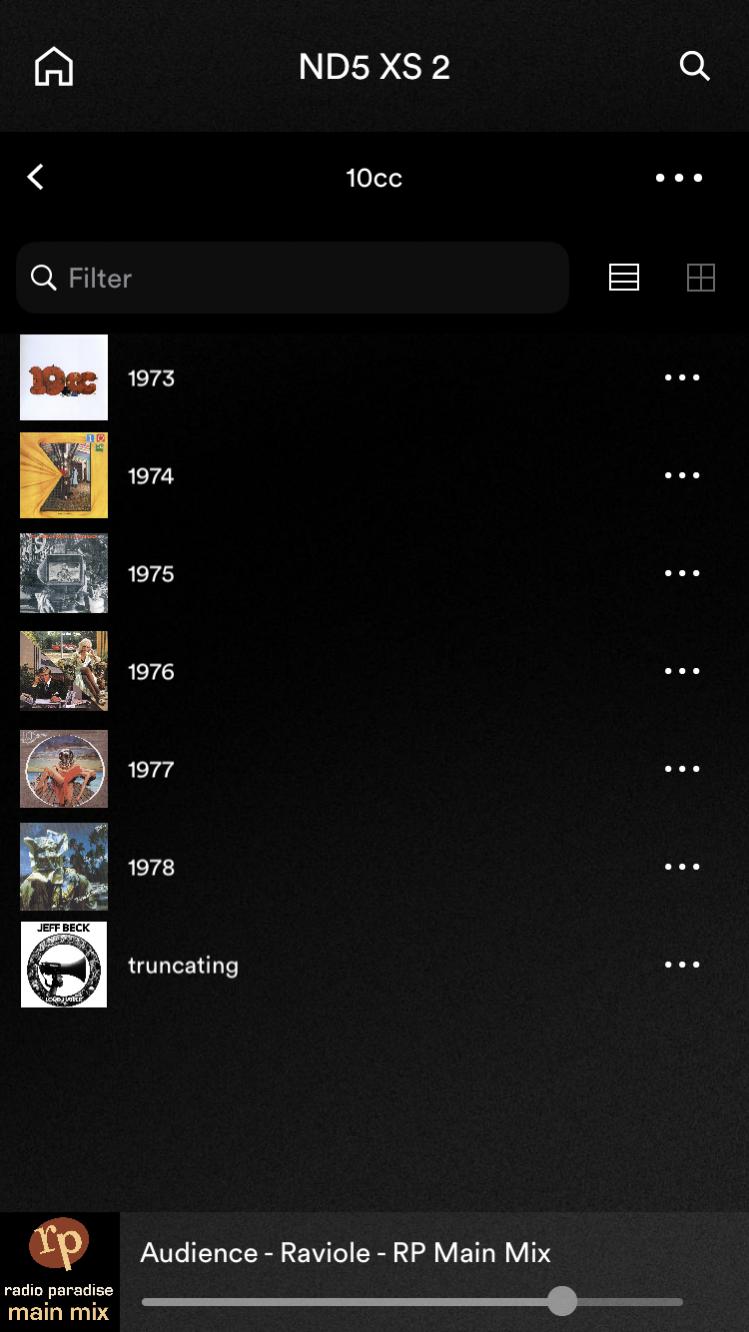Viewport: 749px width, 1332px height.
Task: Open the 1973 album
Action: (x=151, y=378)
